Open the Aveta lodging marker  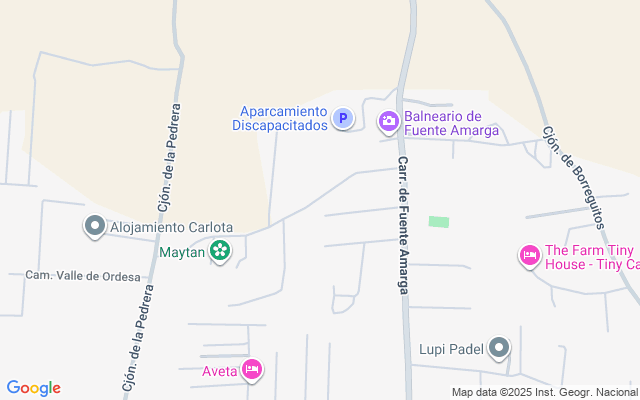pyautogui.click(x=252, y=371)
